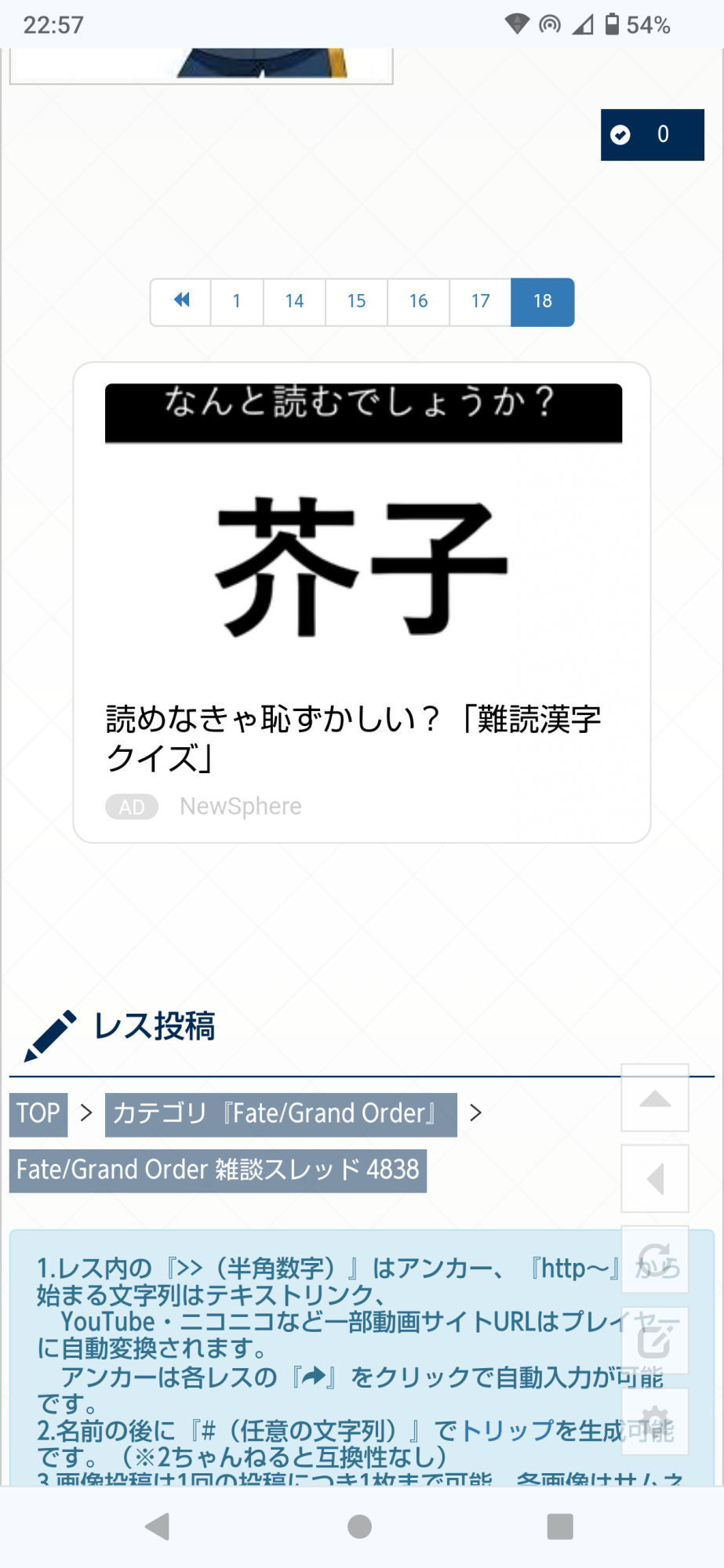Image resolution: width=724 pixels, height=1568 pixels.
Task: Jump to first page with double-arrow button
Action: click(181, 301)
